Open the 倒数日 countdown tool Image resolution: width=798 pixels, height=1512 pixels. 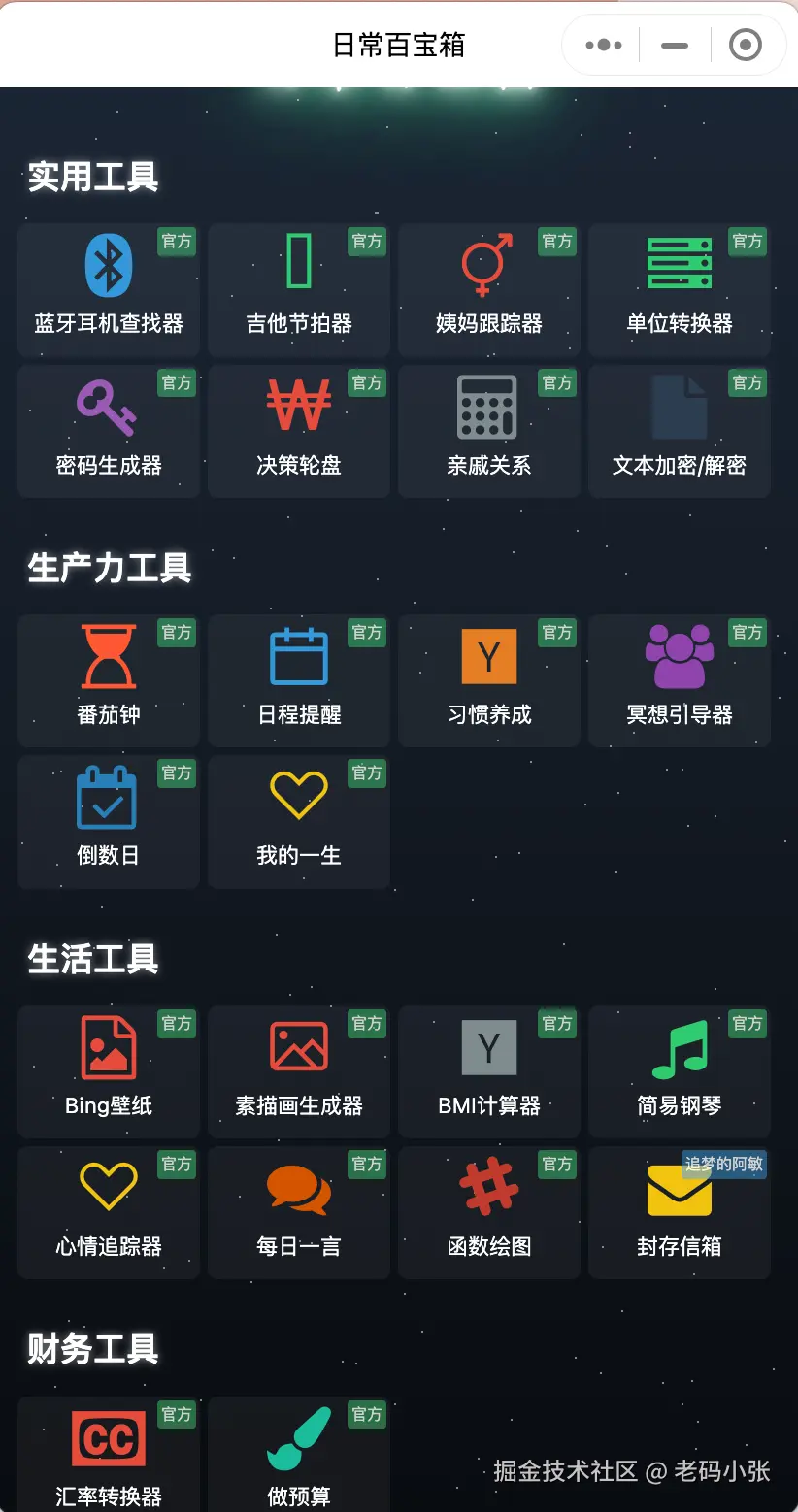(109, 821)
